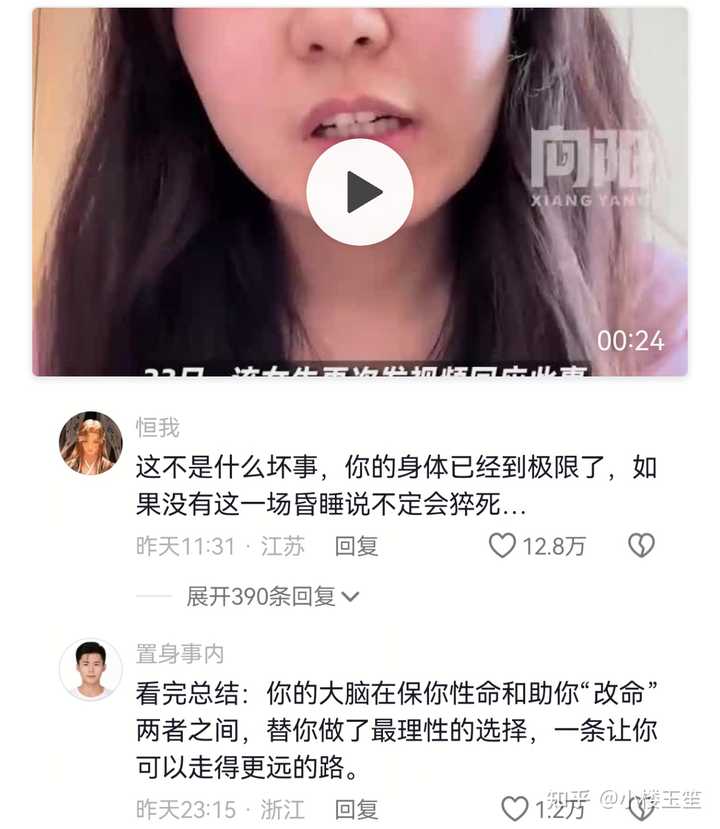Play the video
The height and width of the screenshot is (829, 720).
pyautogui.click(x=359, y=192)
